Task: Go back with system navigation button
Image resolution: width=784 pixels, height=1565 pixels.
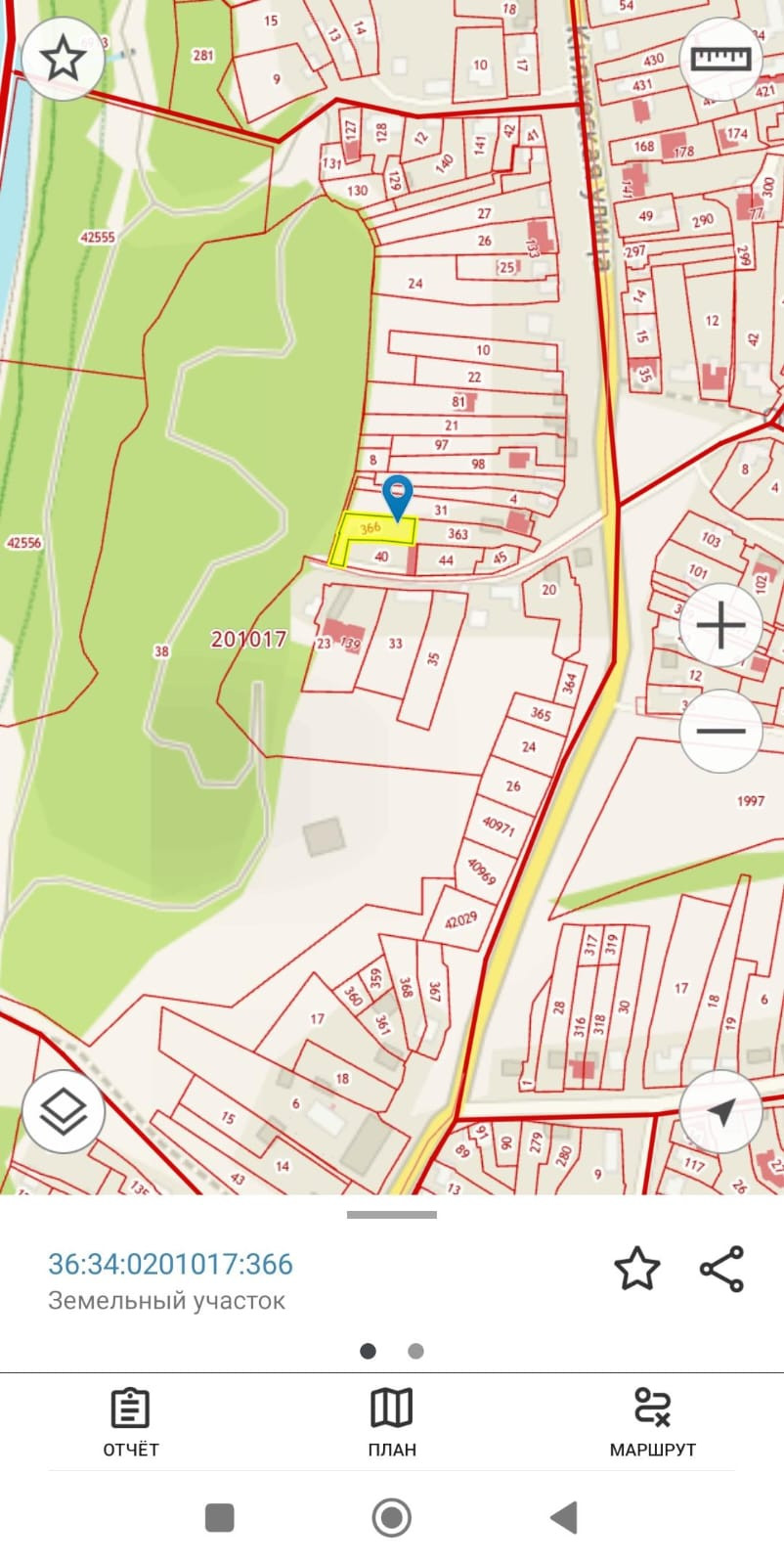Action: click(563, 1518)
